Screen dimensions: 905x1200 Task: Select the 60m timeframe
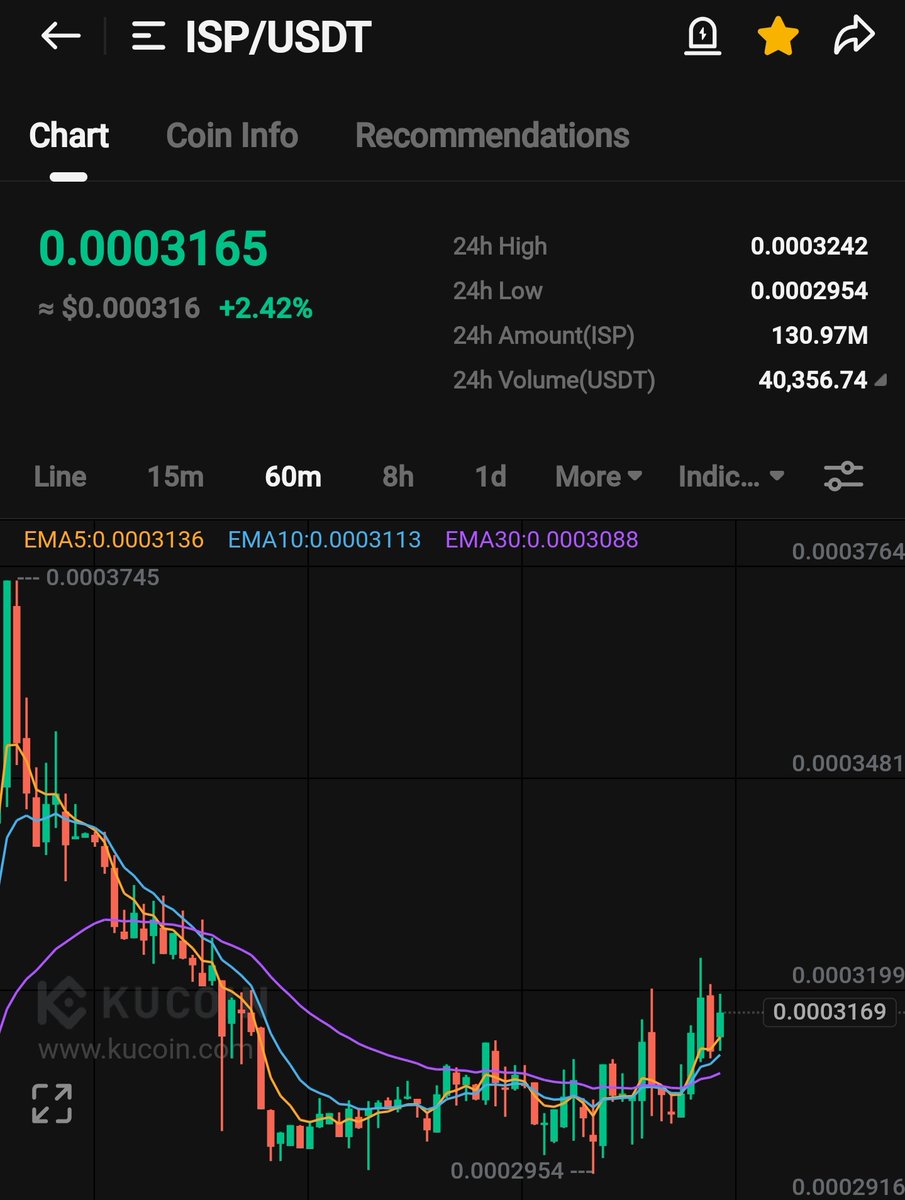click(293, 476)
